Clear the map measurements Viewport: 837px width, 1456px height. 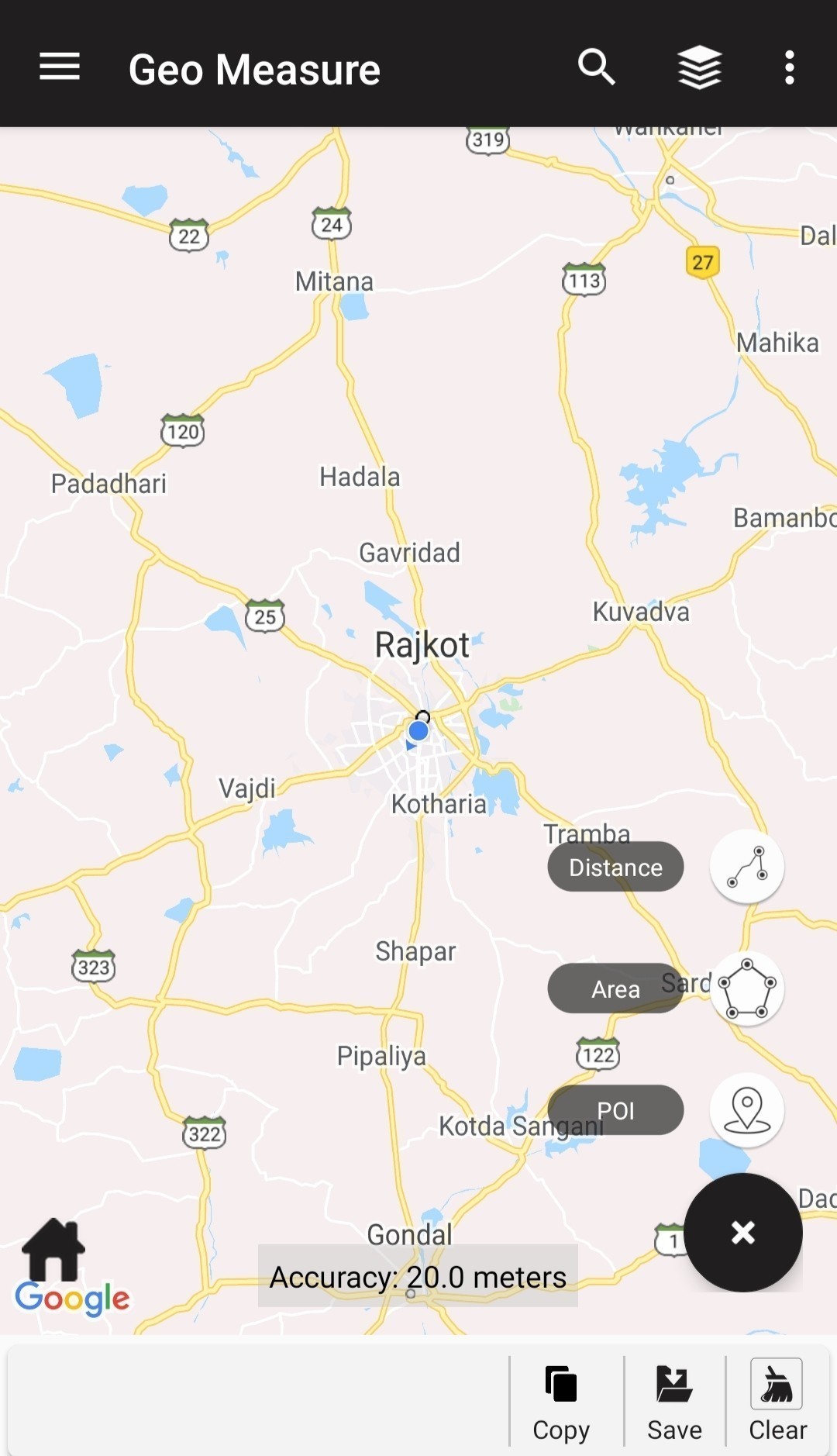tap(777, 1403)
